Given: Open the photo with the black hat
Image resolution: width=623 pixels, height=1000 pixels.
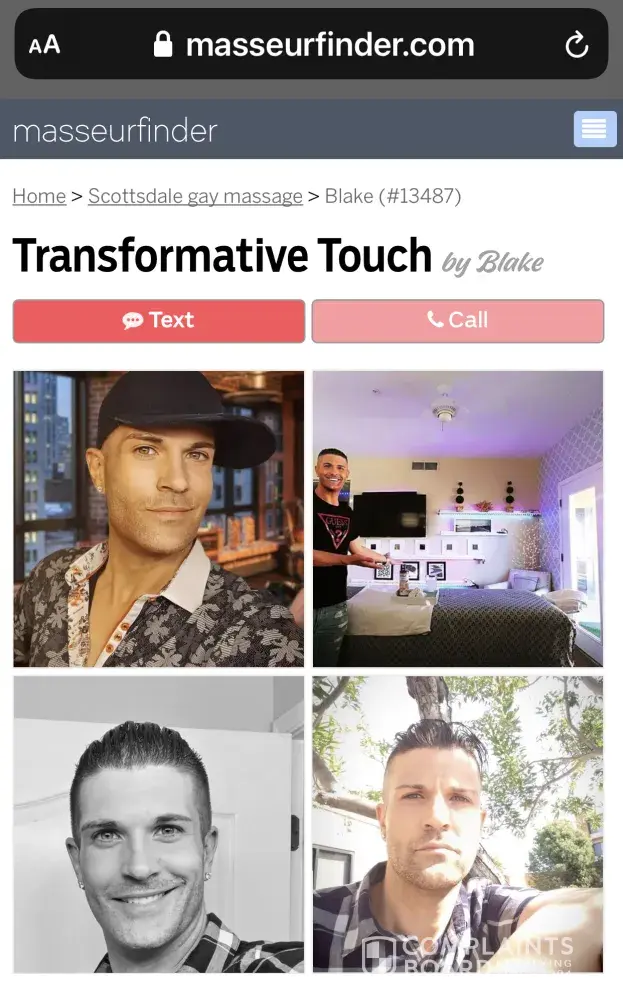Looking at the screenshot, I should point(158,519).
